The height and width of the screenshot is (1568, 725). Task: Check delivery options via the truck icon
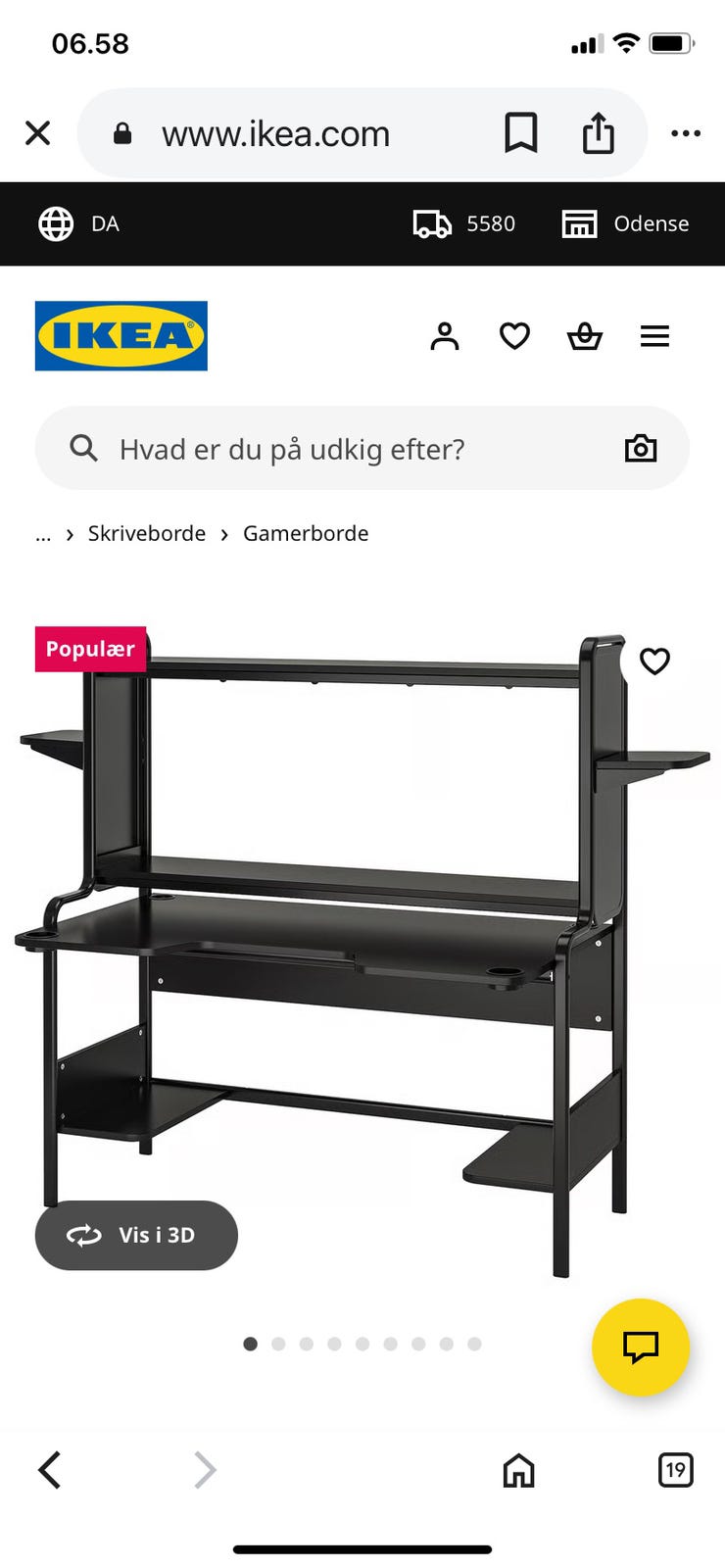click(x=431, y=223)
